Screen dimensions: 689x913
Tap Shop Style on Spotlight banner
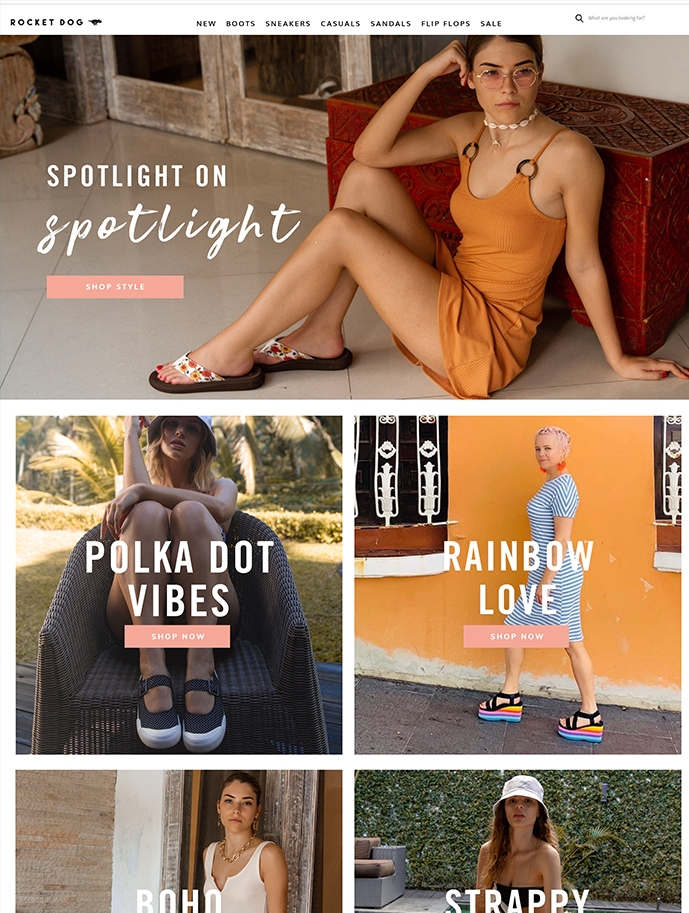pyautogui.click(x=115, y=287)
